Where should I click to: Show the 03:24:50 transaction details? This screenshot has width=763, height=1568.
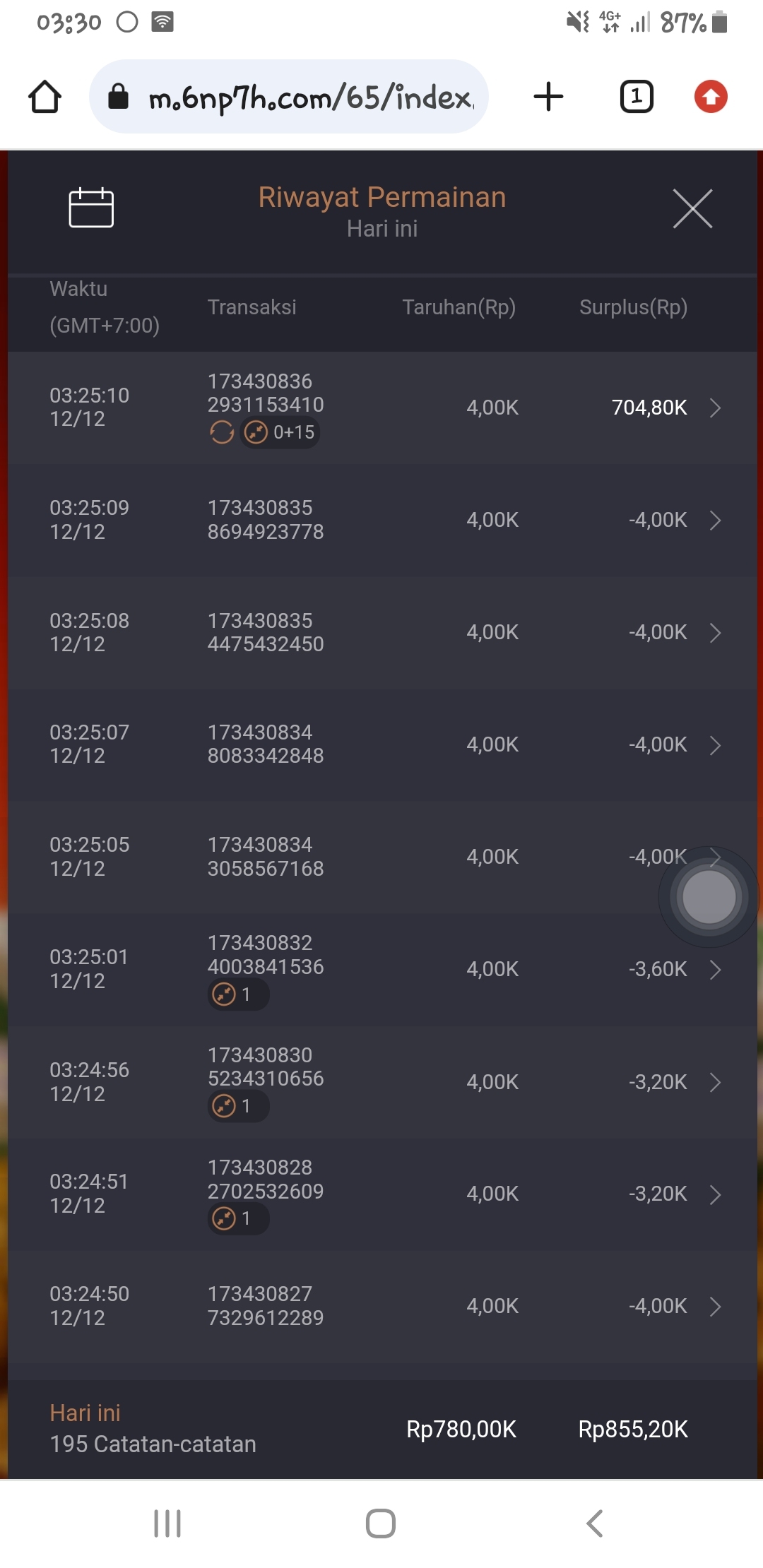714,1307
